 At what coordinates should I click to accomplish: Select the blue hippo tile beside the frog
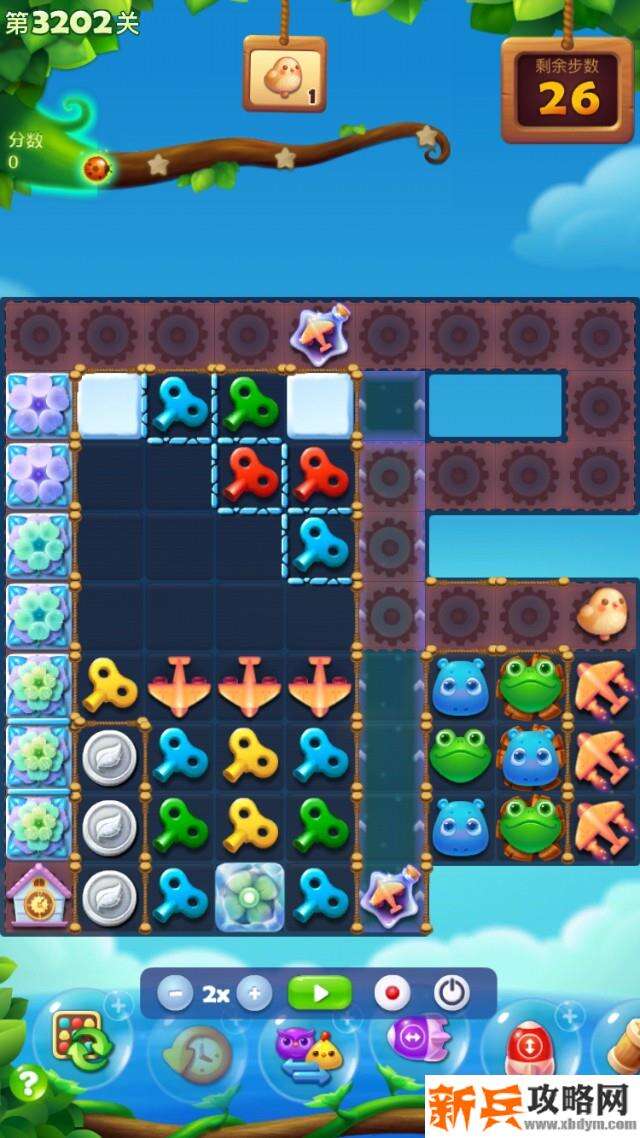tap(460, 687)
